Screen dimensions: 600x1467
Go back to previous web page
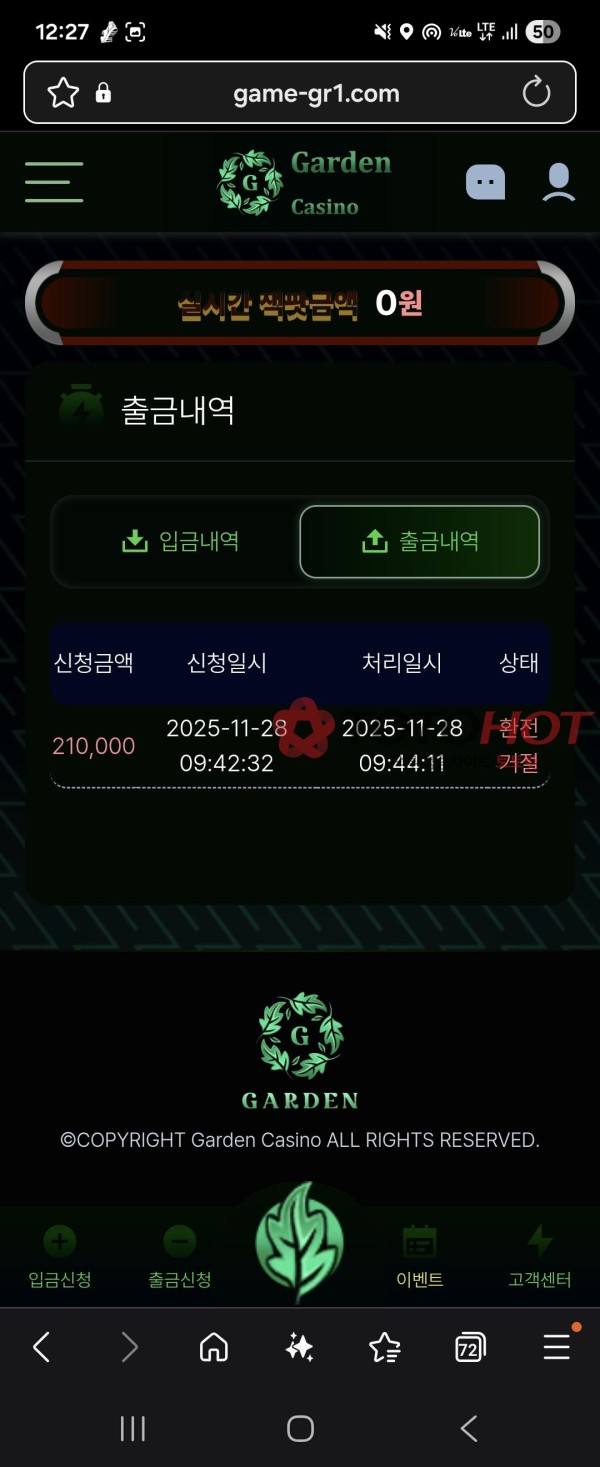[42, 1348]
